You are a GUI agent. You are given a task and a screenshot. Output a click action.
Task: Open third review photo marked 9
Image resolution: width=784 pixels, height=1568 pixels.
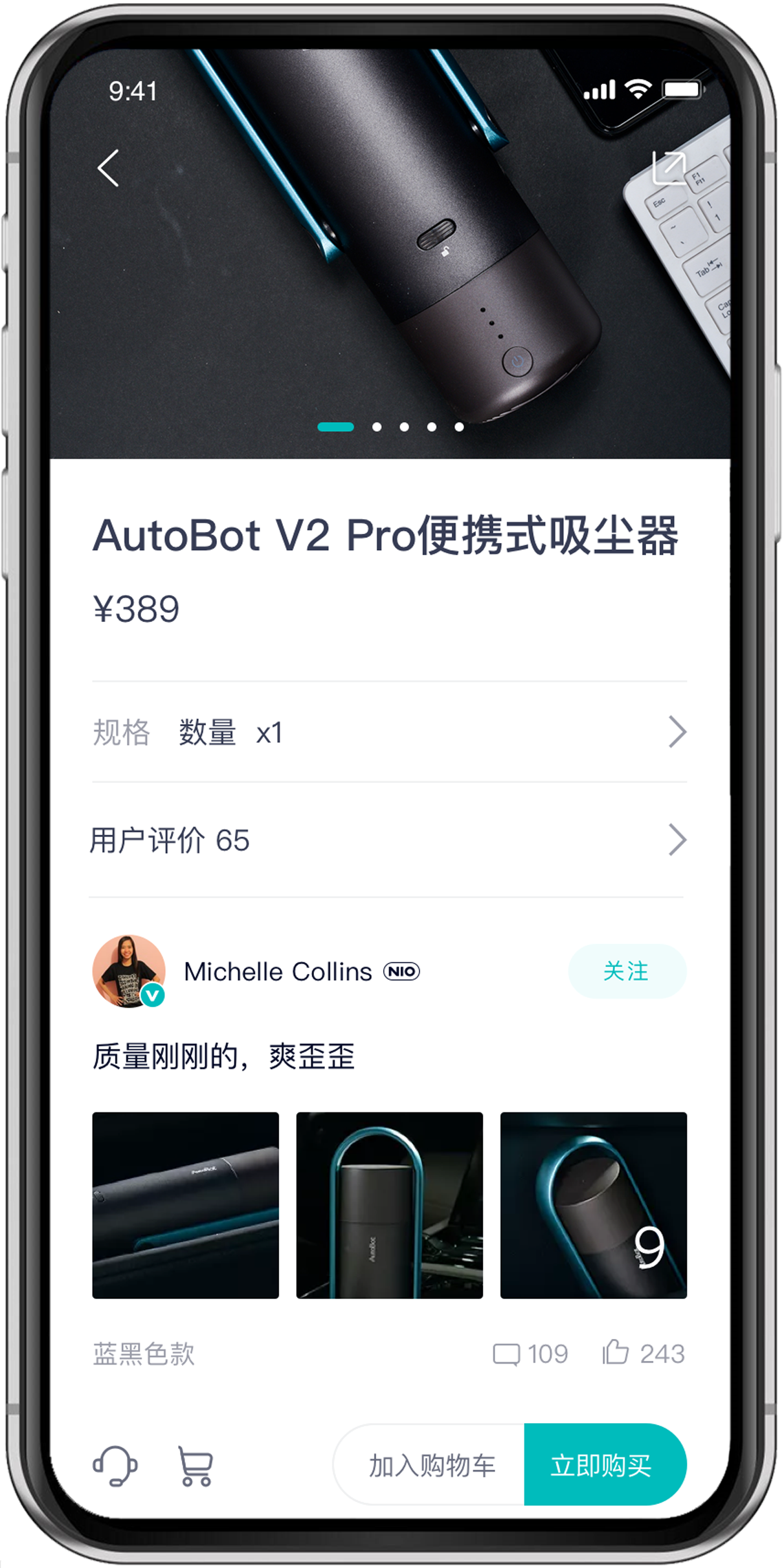coord(593,1205)
